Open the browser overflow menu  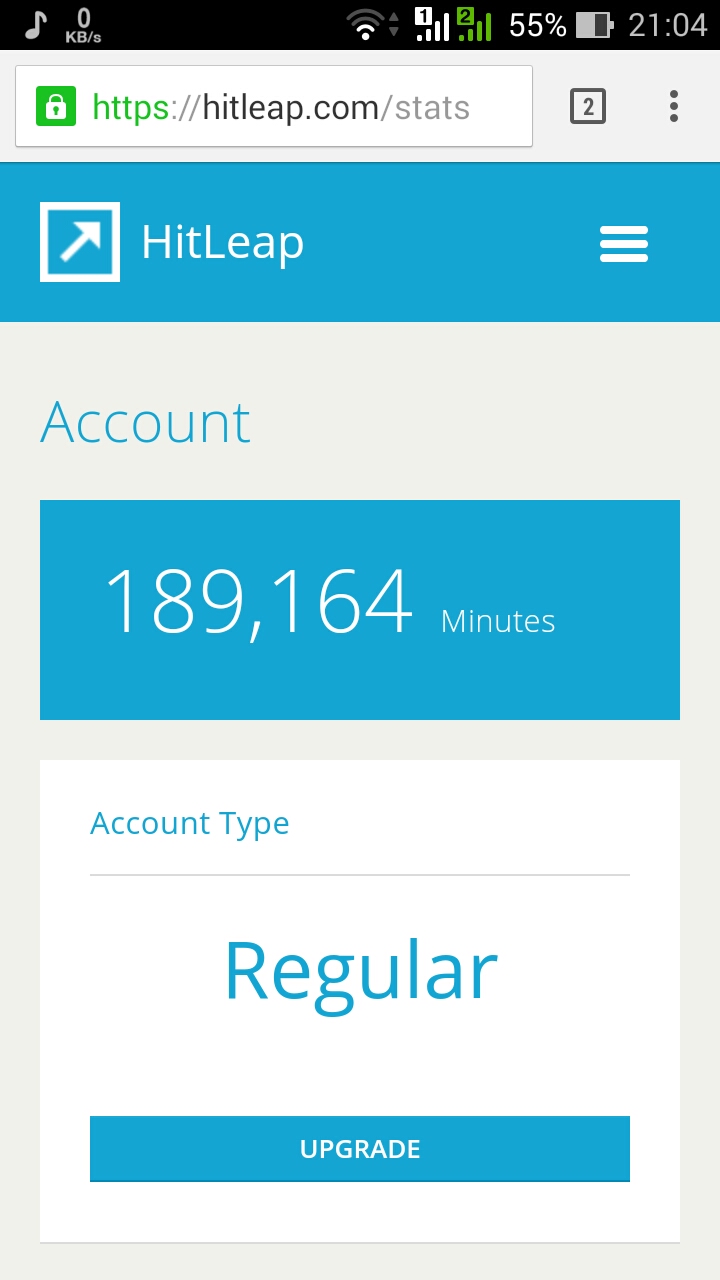(674, 106)
